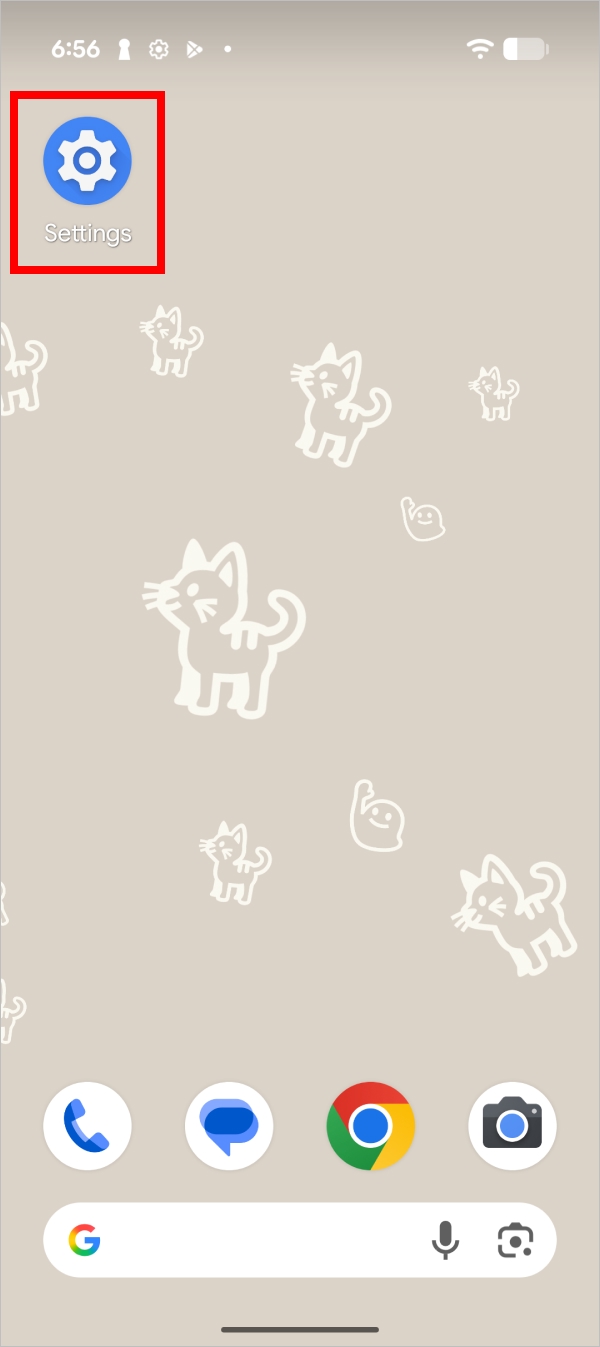Image resolution: width=600 pixels, height=1347 pixels.
Task: Open the Messages app
Action: 229,1126
